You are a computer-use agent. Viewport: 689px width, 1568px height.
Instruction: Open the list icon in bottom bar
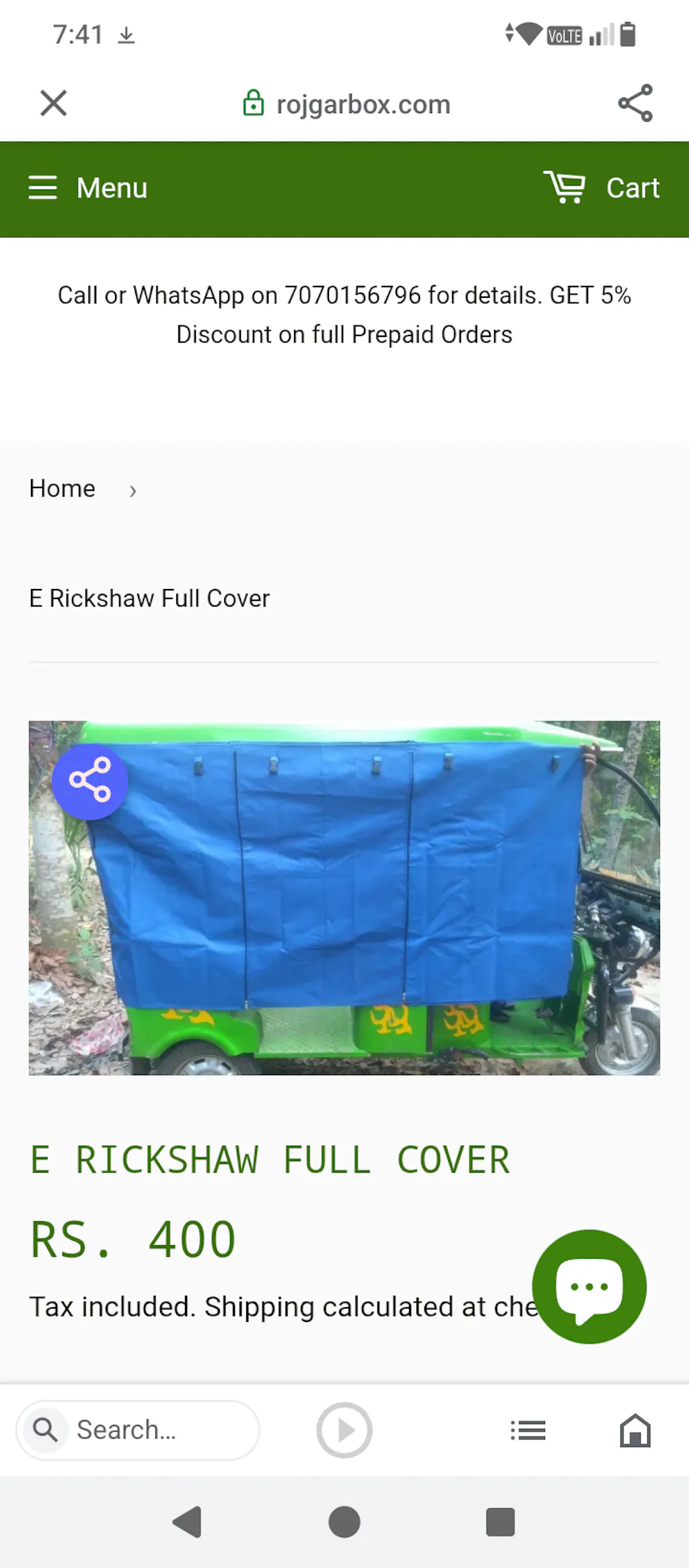pyautogui.click(x=528, y=1430)
